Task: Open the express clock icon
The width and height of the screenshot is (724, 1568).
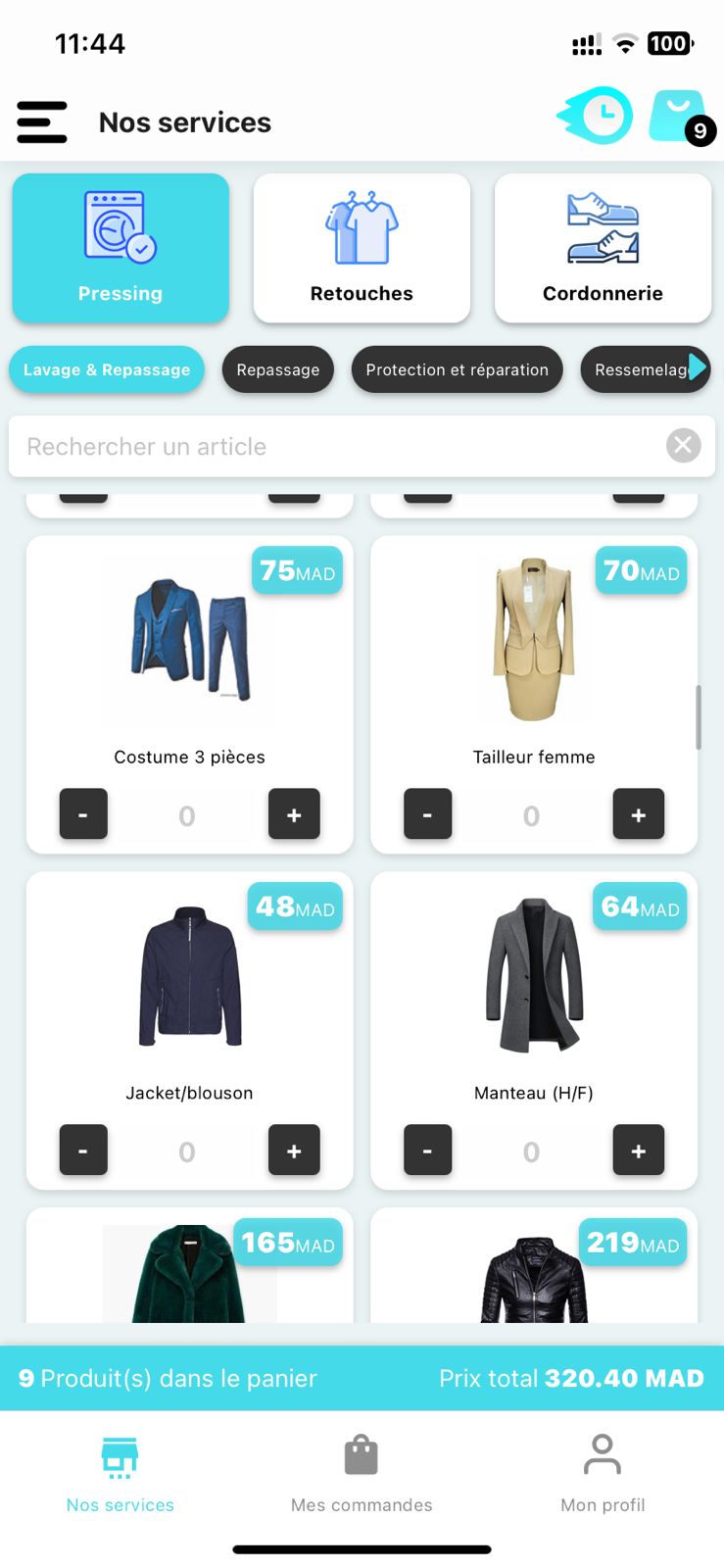Action: coord(596,116)
